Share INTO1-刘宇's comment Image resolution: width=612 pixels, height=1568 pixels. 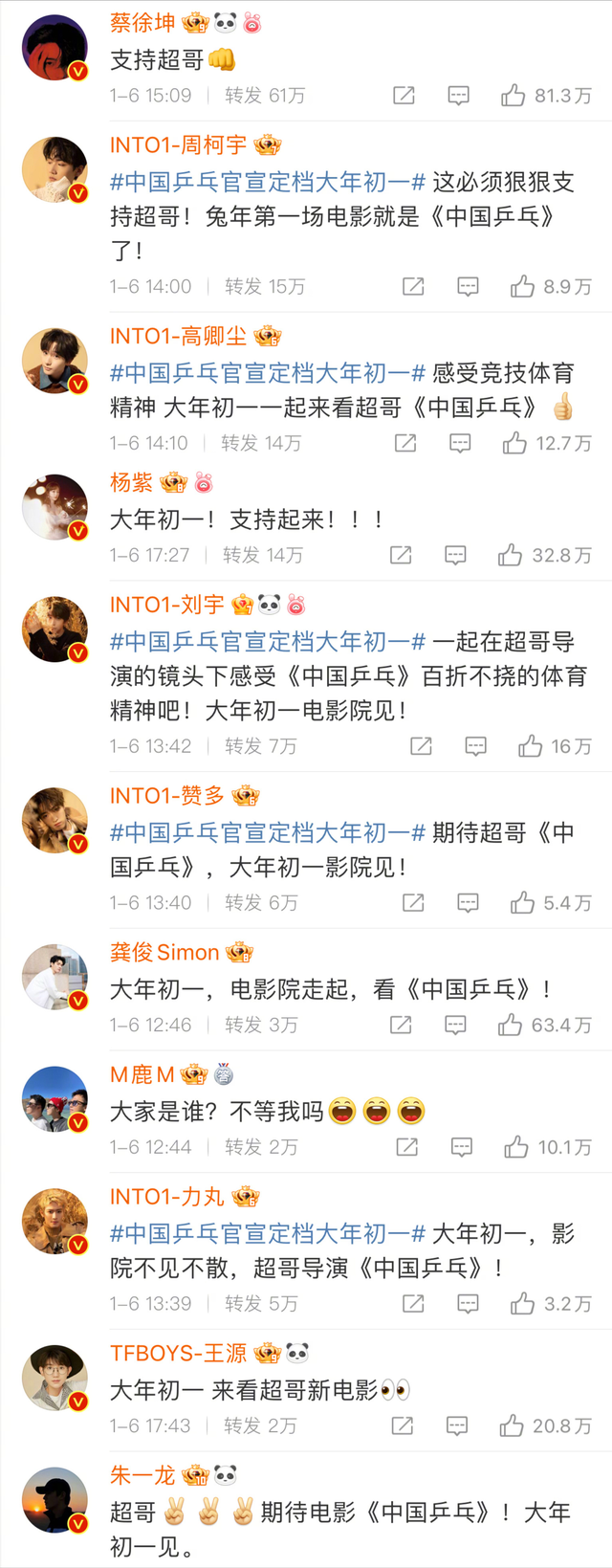(421, 746)
